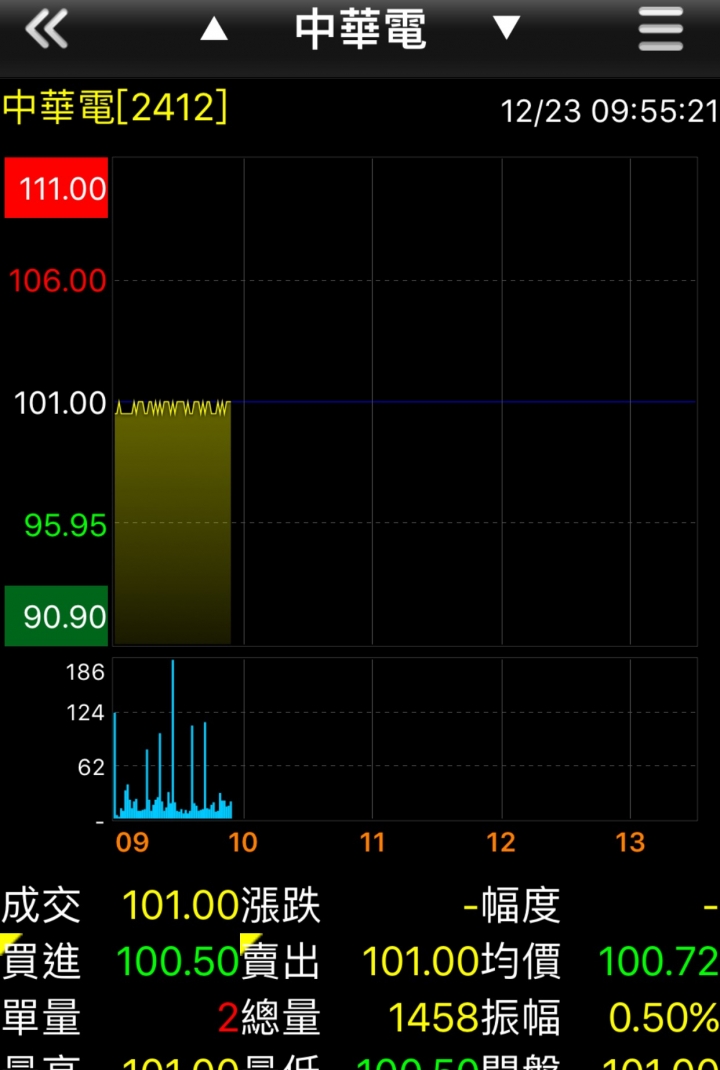Switch to previous stock with up arrow
Screen dimensions: 720x1070
pos(214,29)
